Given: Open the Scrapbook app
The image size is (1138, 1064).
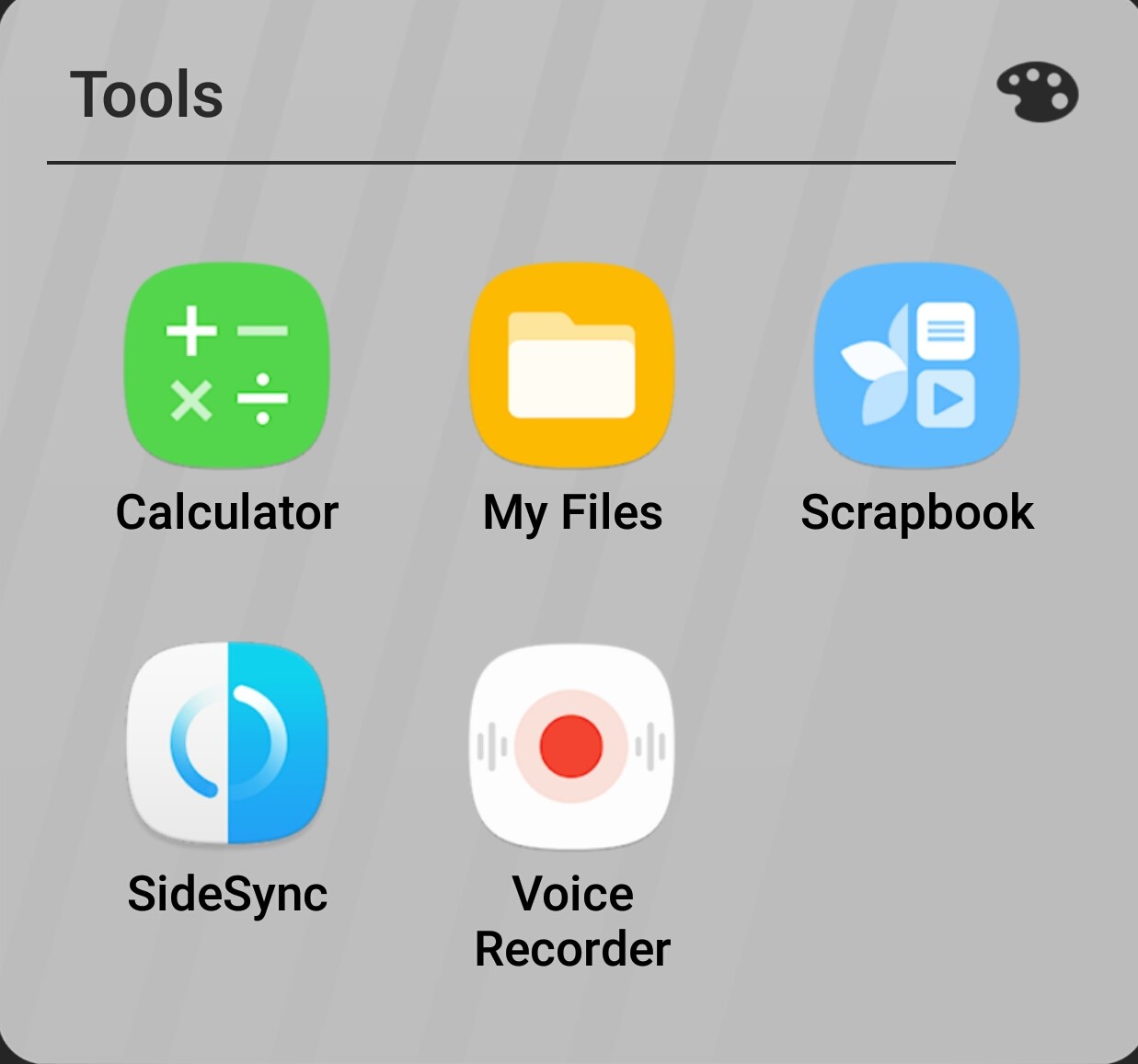Looking at the screenshot, I should tap(916, 365).
